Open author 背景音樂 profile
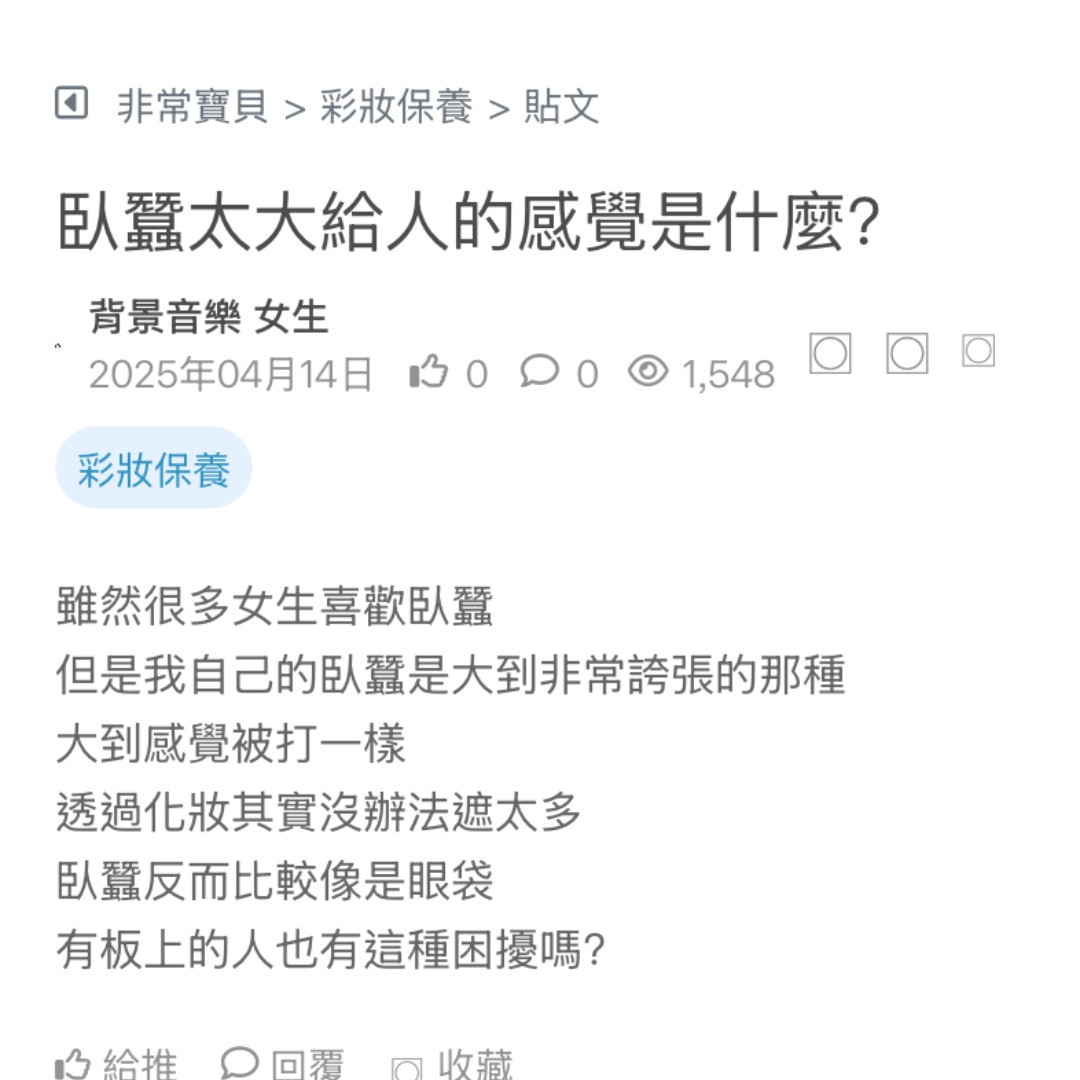The width and height of the screenshot is (1080, 1080). pos(164,318)
